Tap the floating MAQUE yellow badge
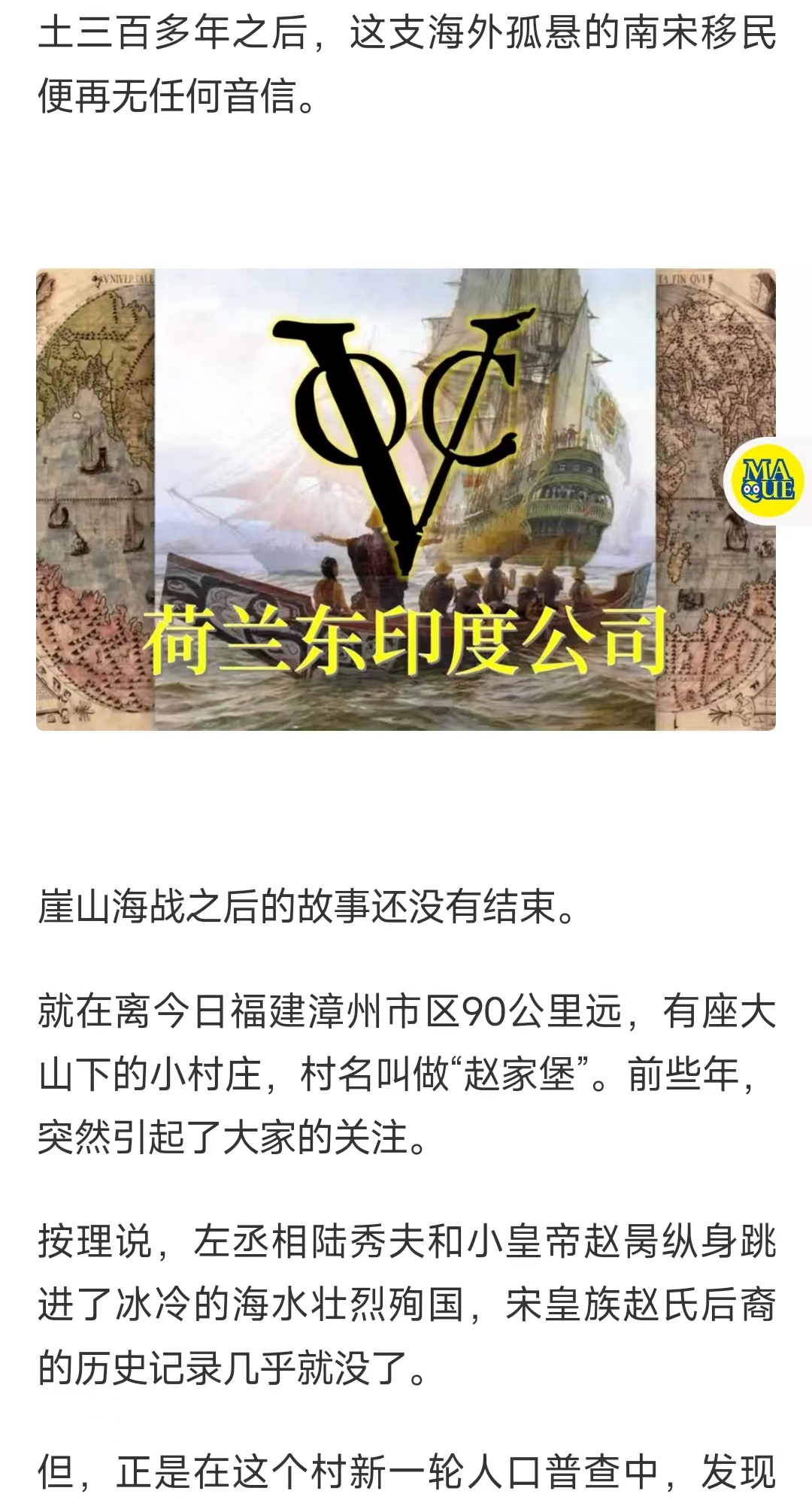 coord(768,482)
